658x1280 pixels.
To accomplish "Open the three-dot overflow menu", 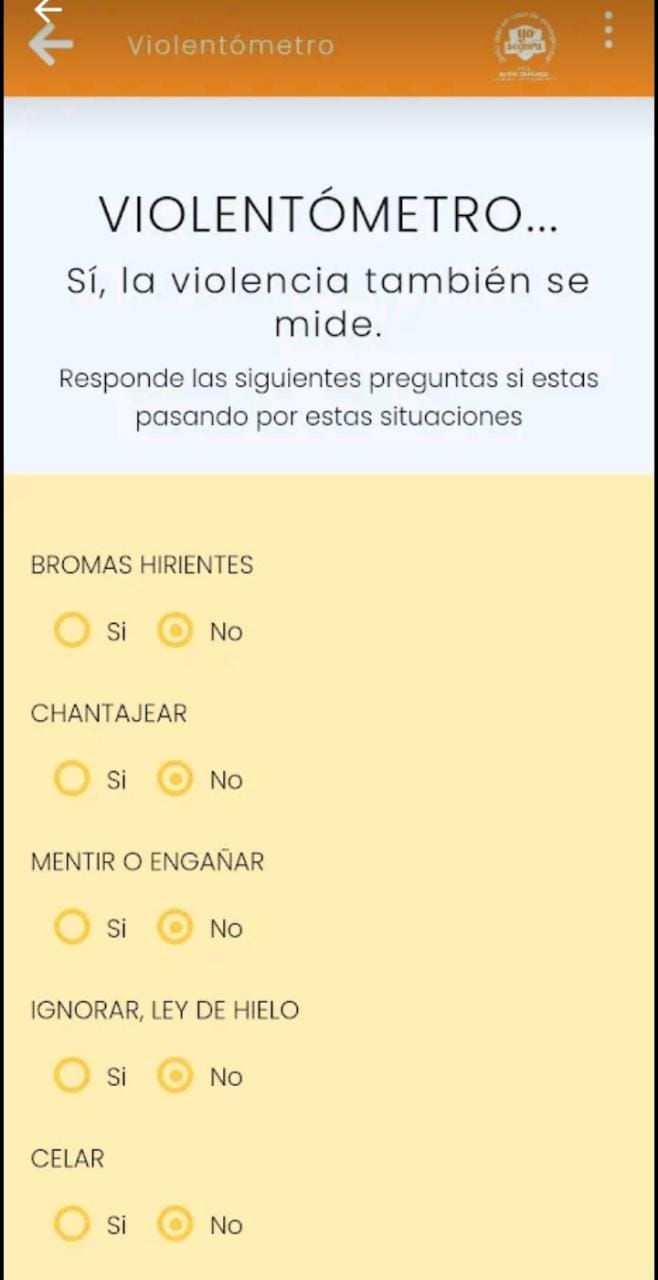I will pyautogui.click(x=608, y=31).
